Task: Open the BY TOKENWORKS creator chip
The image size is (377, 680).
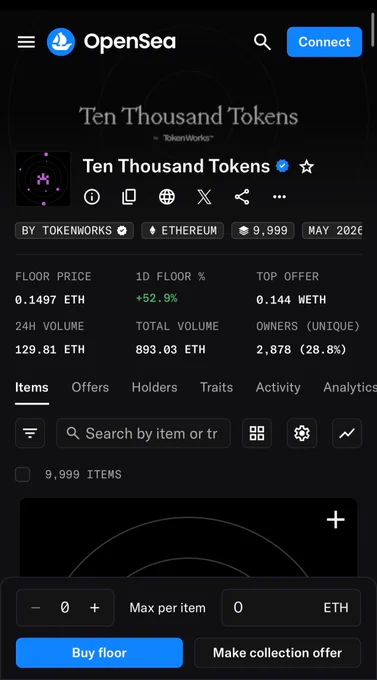Action: pos(74,231)
